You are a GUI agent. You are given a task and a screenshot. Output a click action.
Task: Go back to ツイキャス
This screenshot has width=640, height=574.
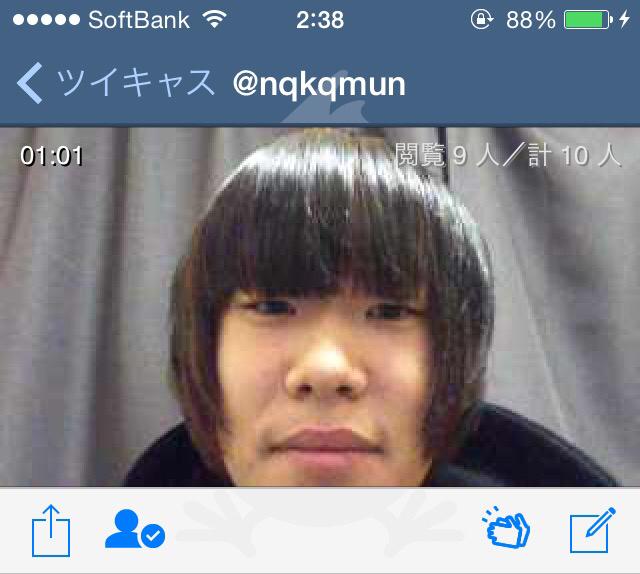[x=115, y=84]
